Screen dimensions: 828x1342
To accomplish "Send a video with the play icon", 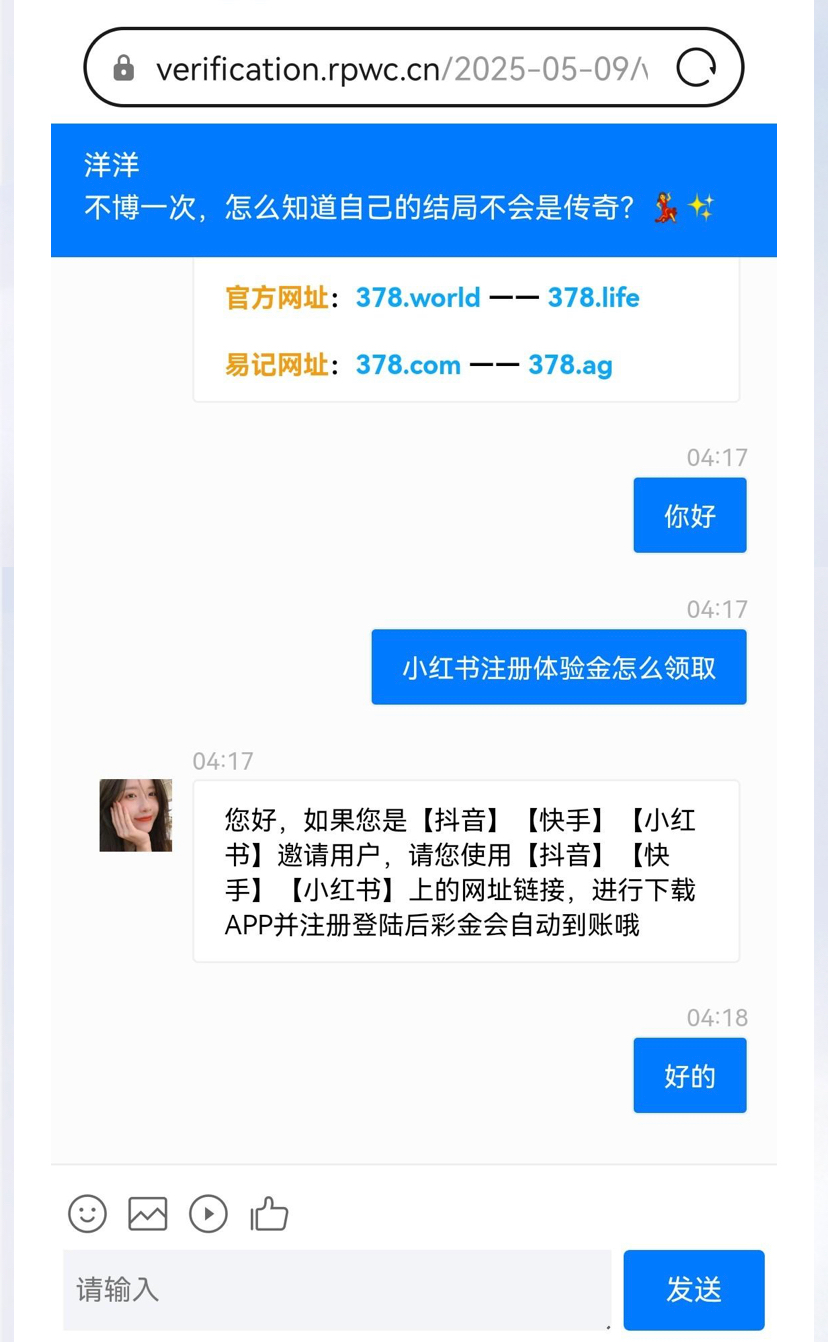I will click(x=208, y=1214).
